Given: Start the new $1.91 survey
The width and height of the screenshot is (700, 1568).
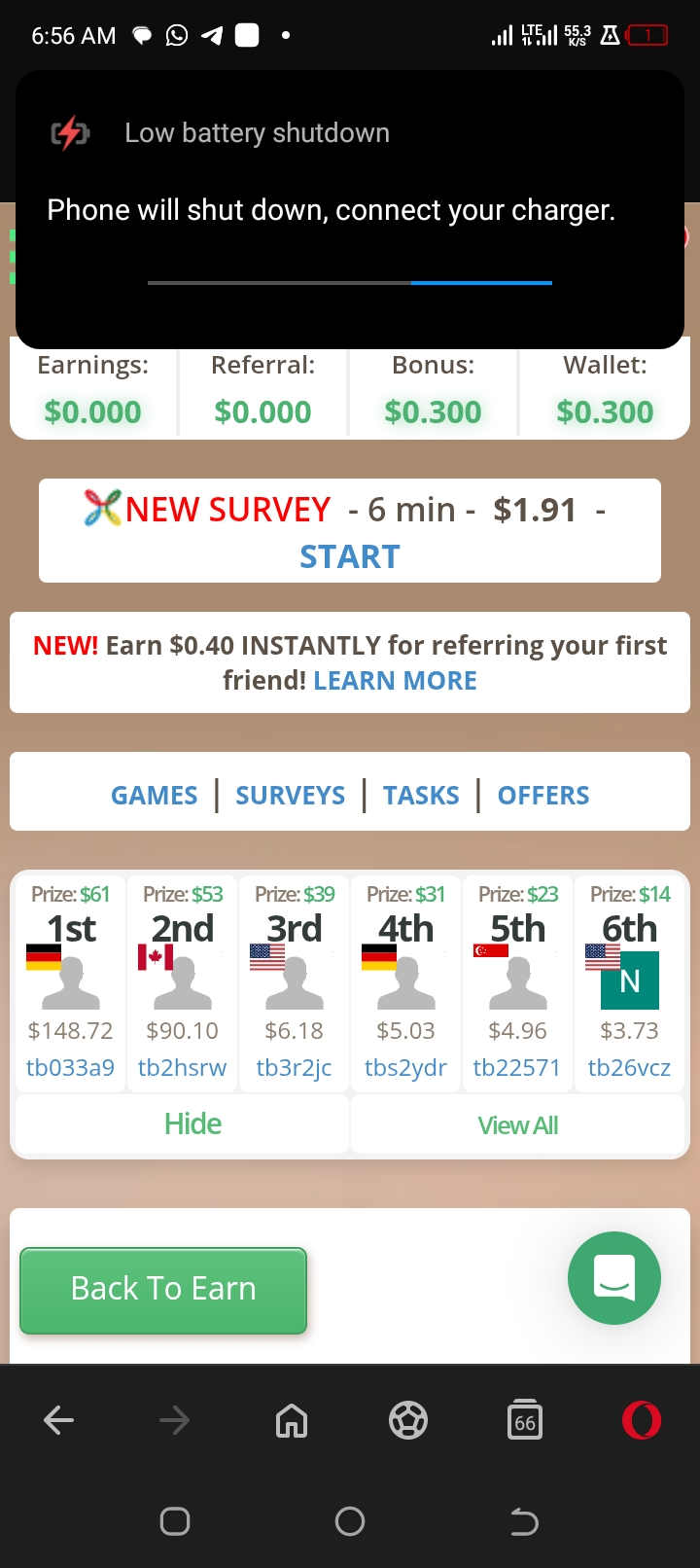Looking at the screenshot, I should coord(350,556).
